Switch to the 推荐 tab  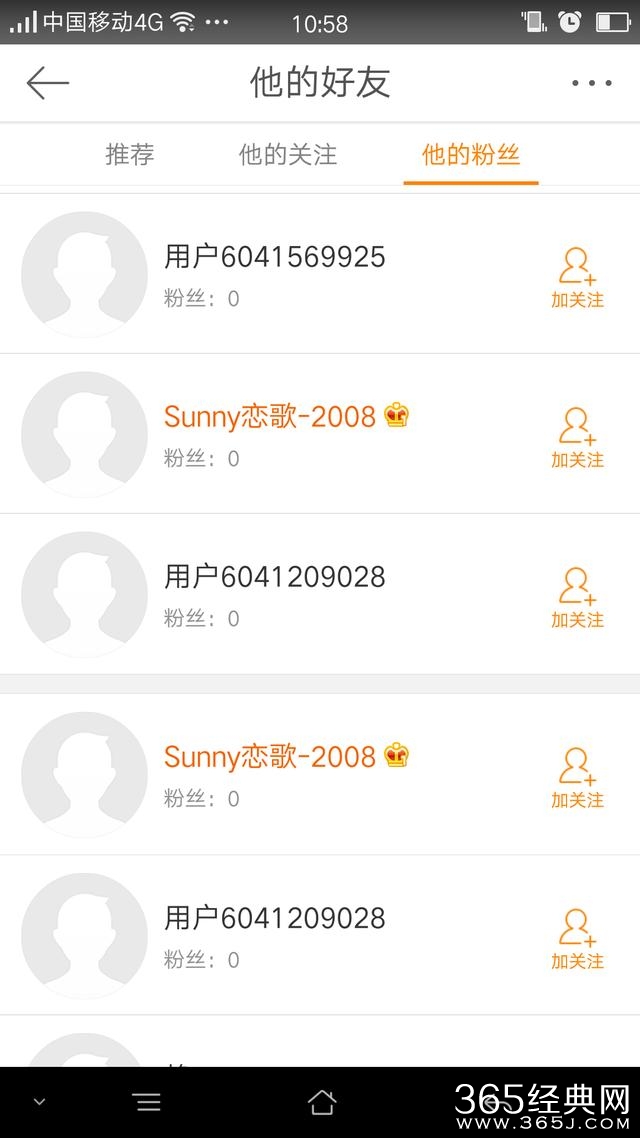pos(130,154)
